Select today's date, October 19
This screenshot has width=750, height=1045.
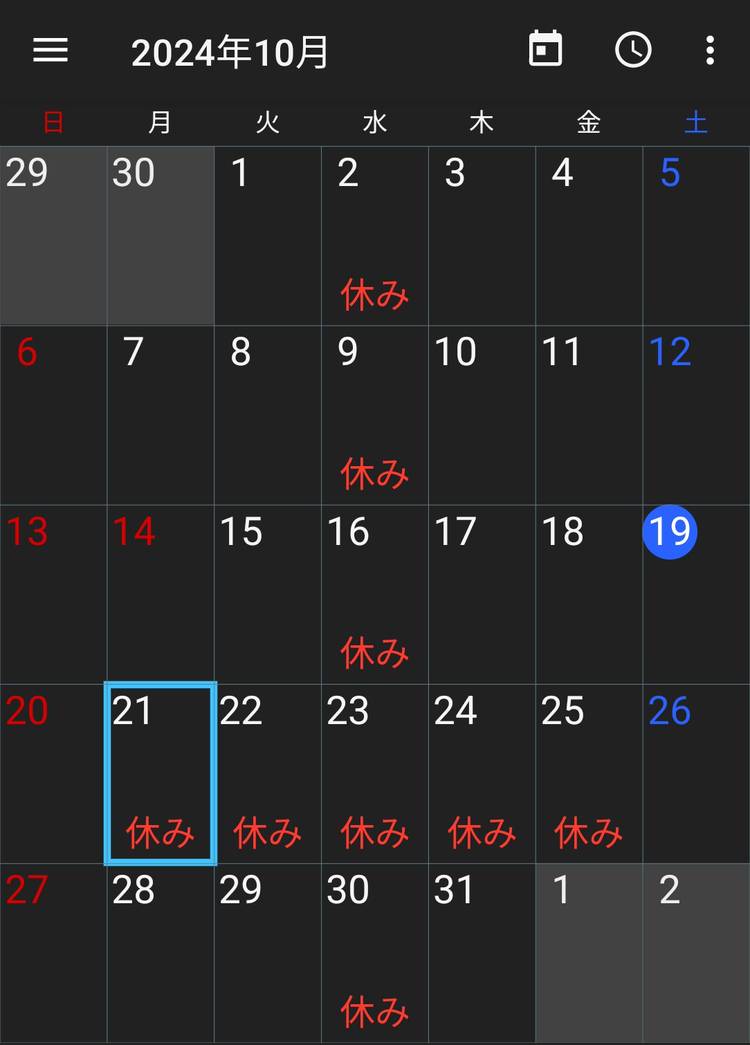coord(696,594)
